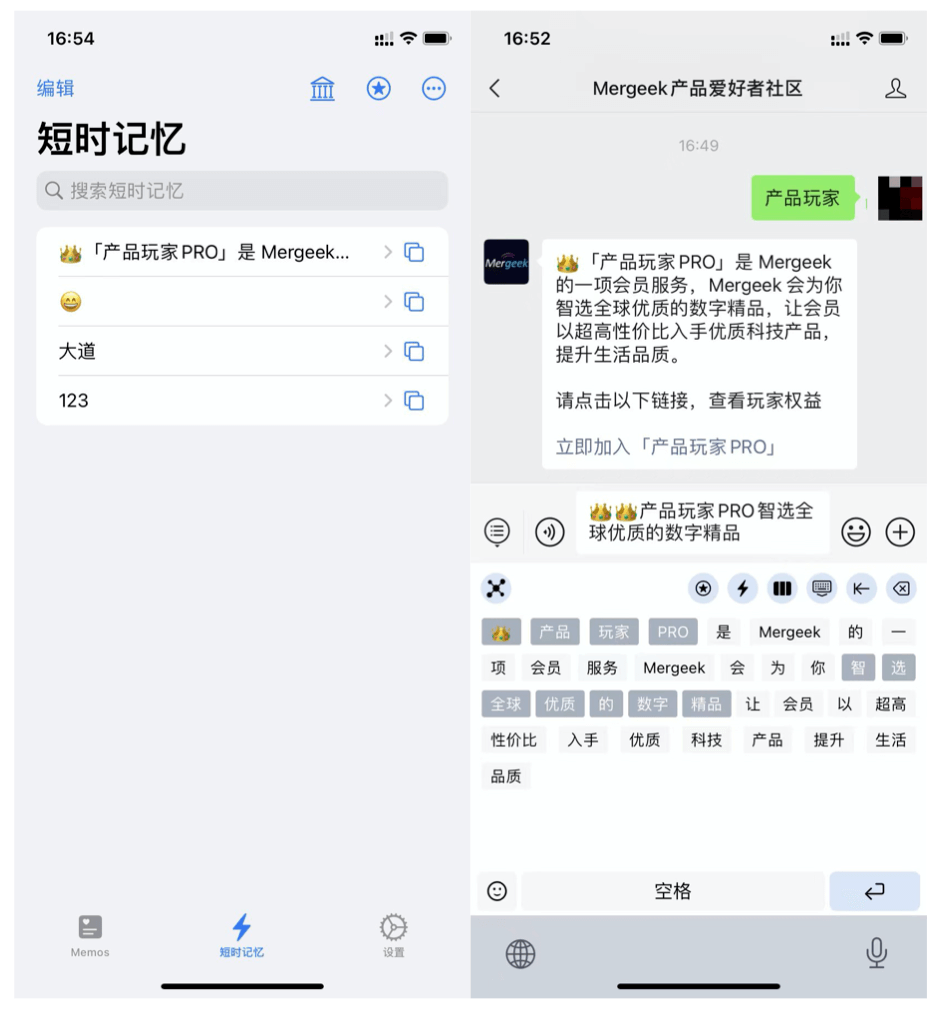Tap the 搜索短时记忆 search field
944x1012 pixels.
[x=242, y=191]
